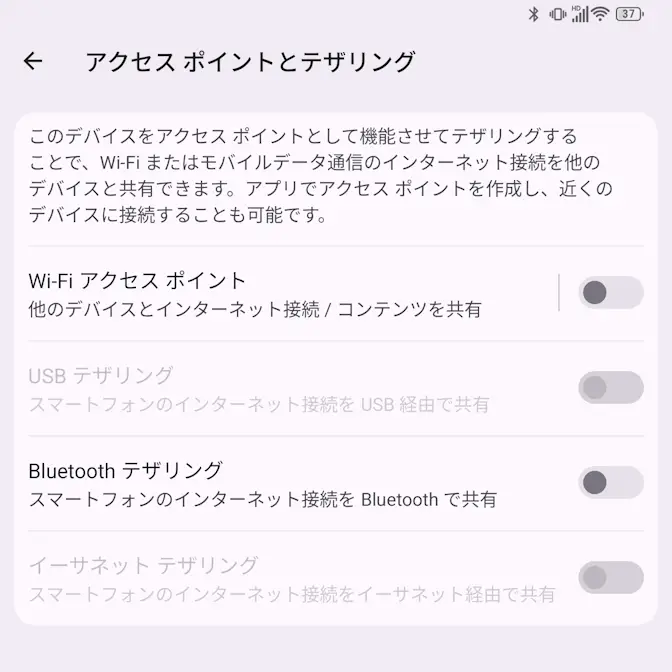Turn on the Bluetooth テザリング switch
The image size is (672, 672).
click(610, 482)
